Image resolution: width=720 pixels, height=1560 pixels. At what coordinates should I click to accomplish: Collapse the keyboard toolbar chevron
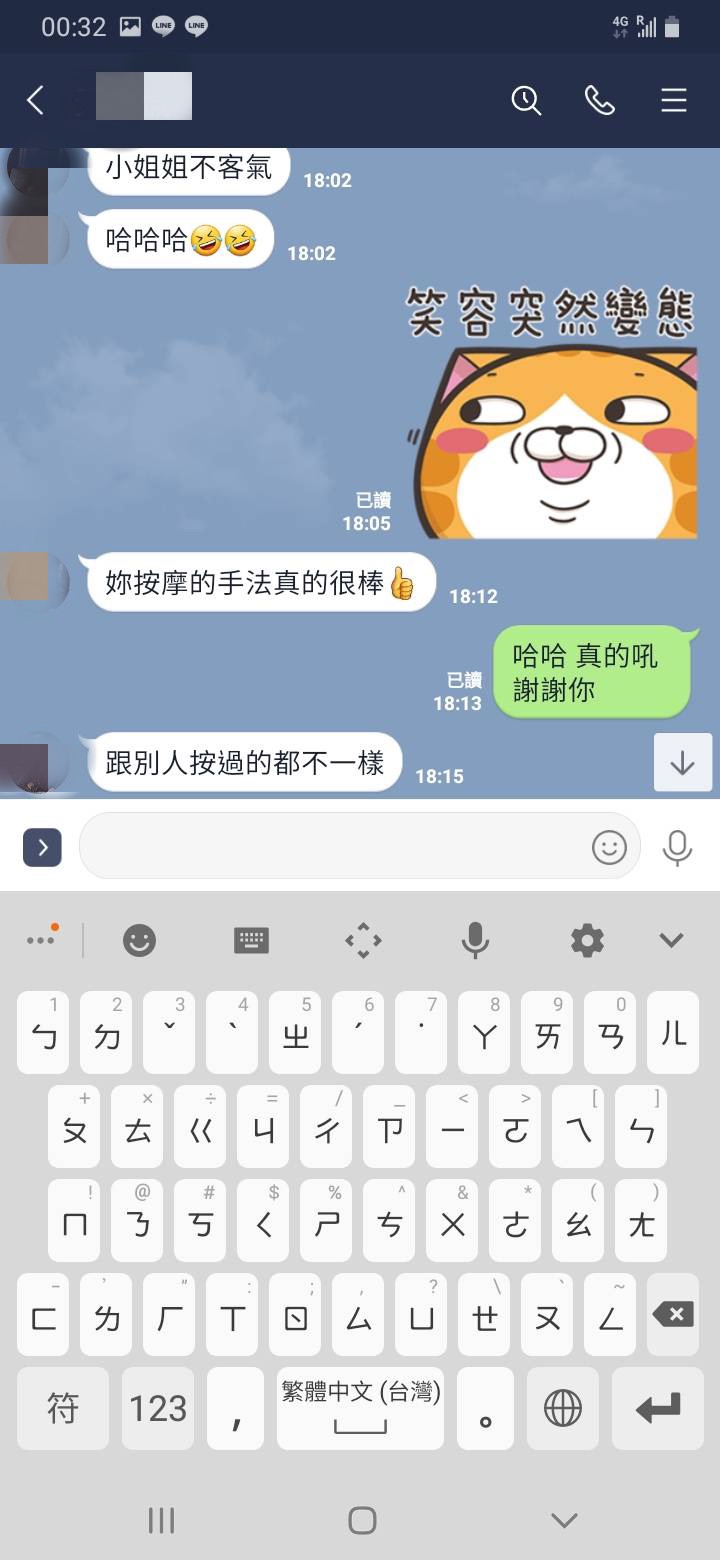point(671,940)
